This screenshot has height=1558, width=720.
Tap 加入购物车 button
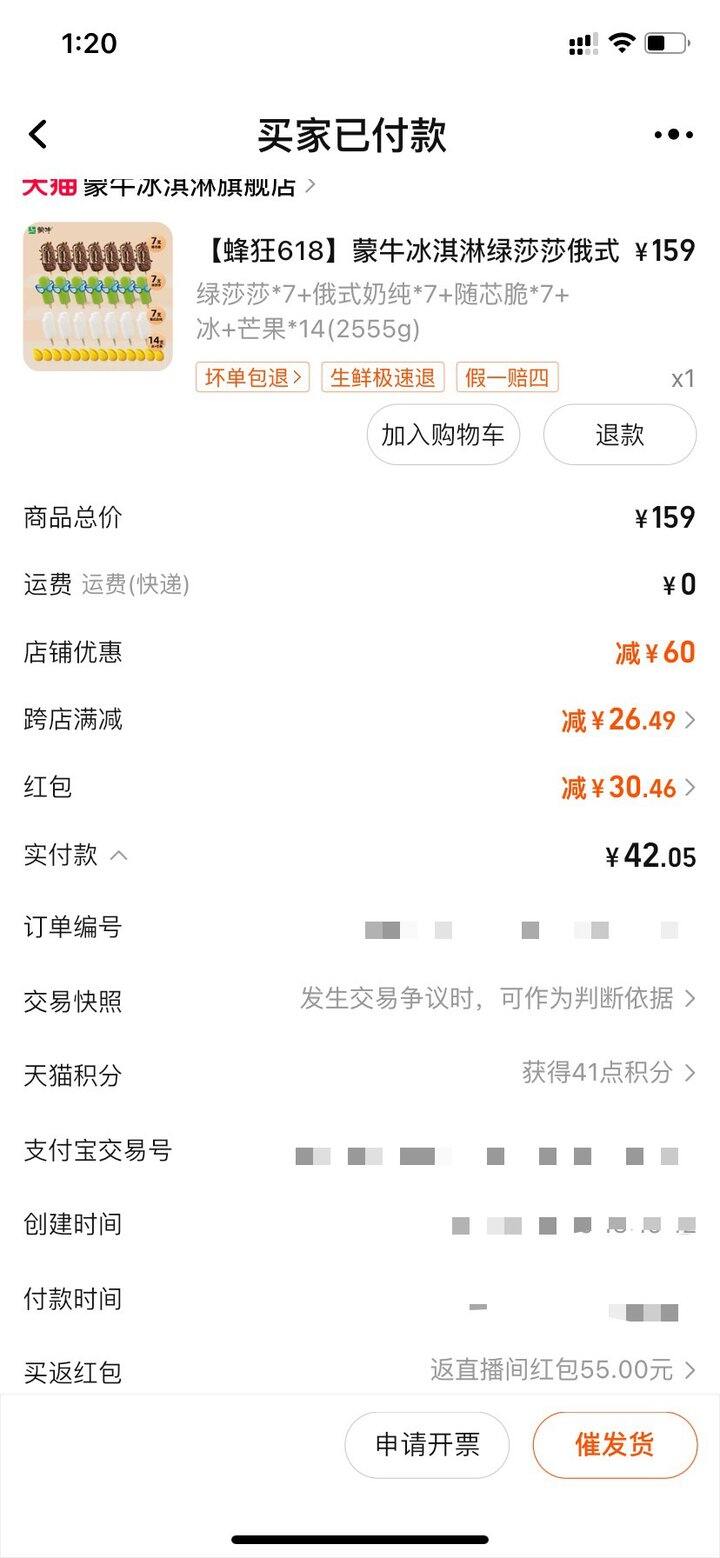tap(443, 435)
